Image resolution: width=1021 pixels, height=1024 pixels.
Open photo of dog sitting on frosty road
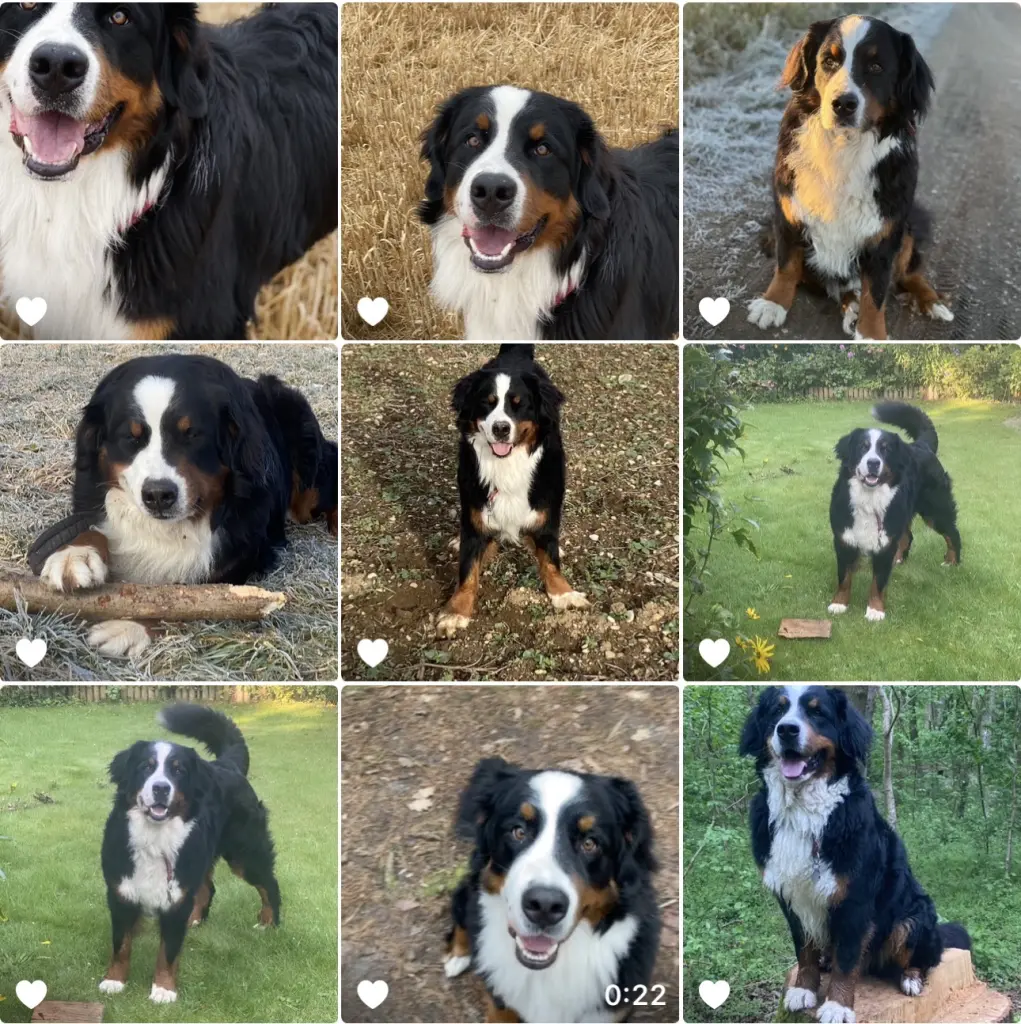click(851, 171)
